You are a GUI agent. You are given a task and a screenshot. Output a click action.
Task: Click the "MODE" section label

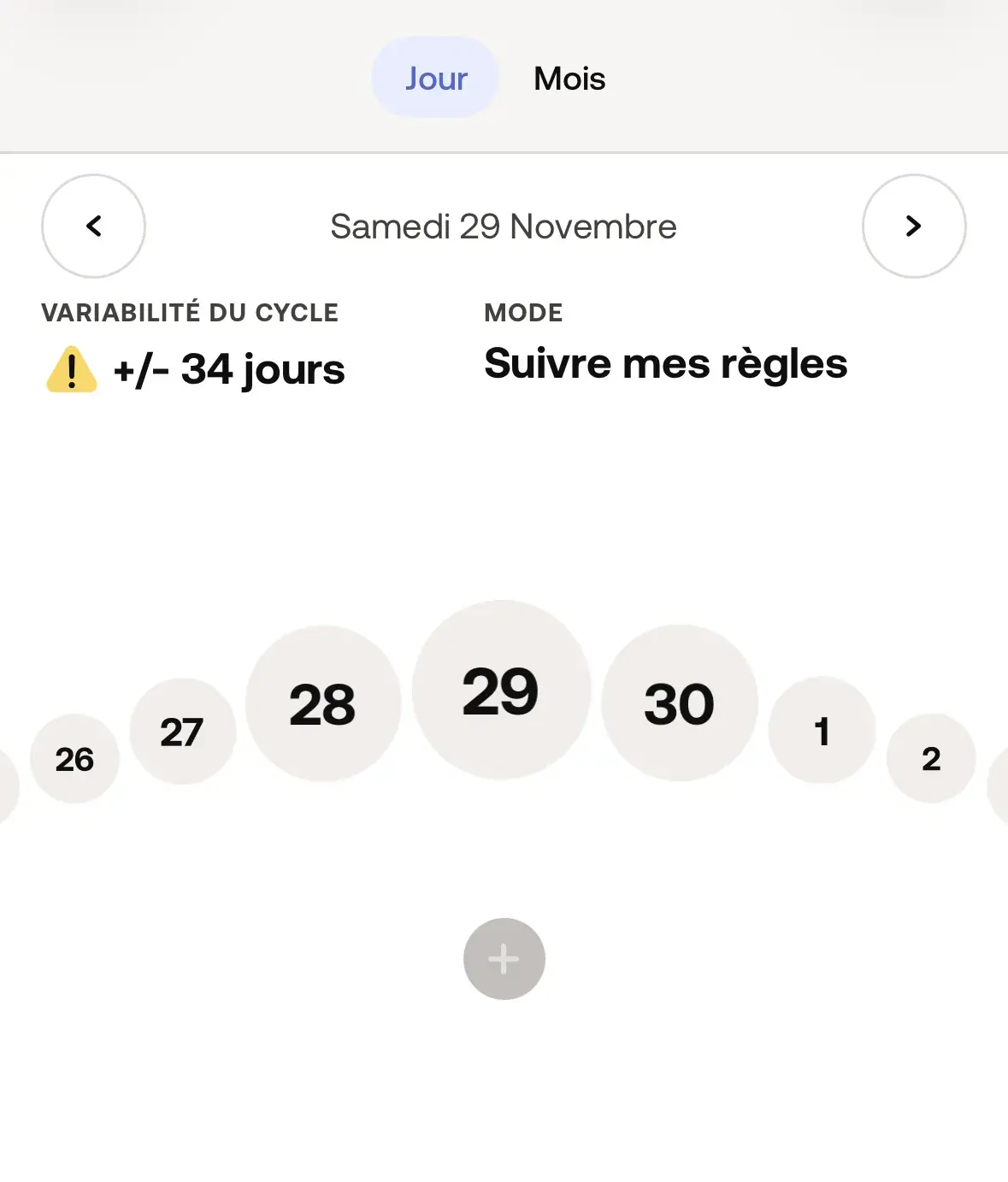click(x=523, y=312)
